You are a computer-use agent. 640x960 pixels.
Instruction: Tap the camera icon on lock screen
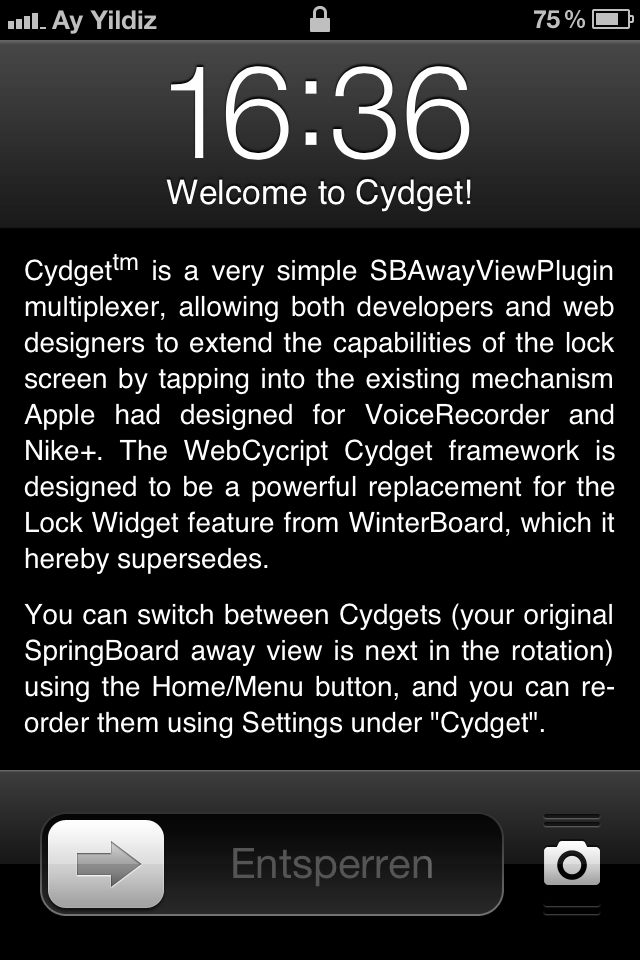(x=572, y=864)
